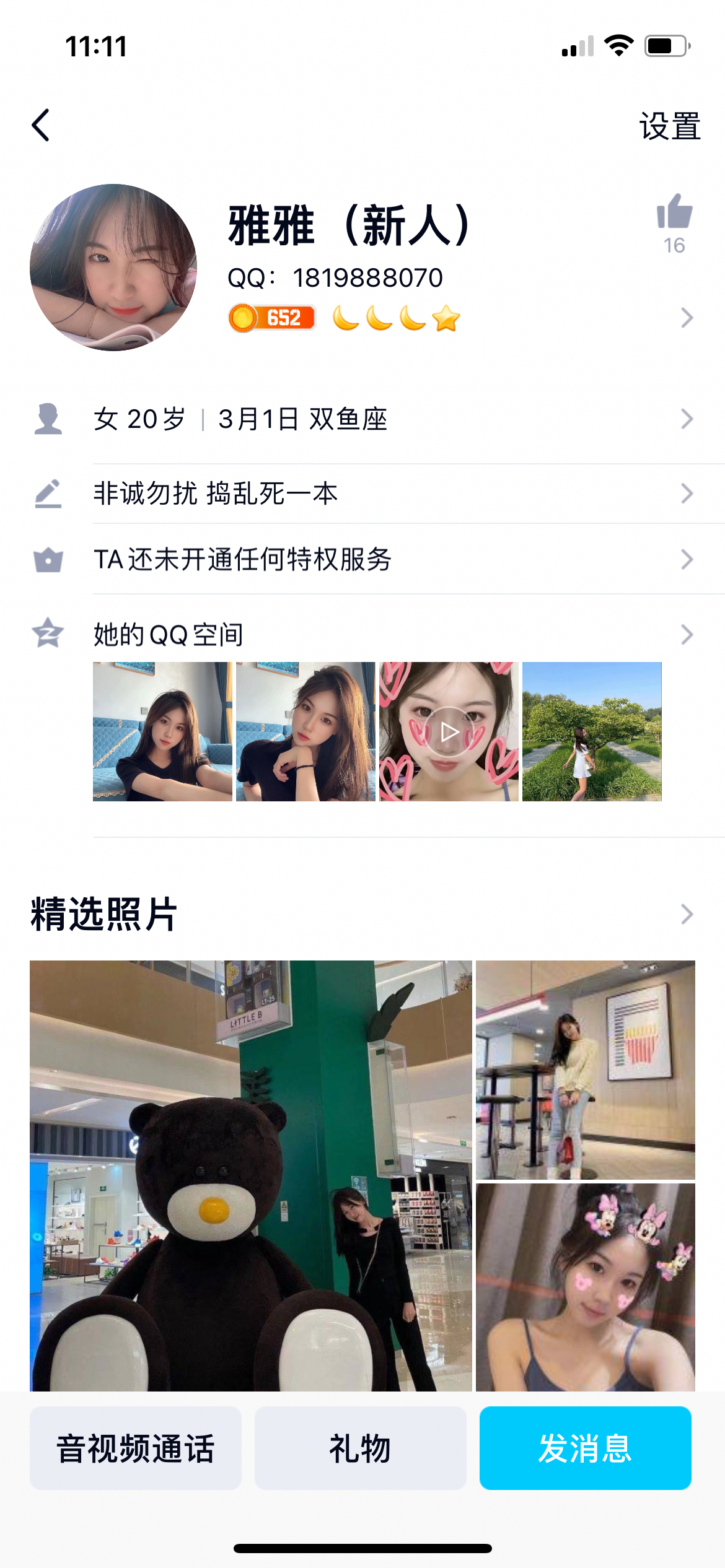Screen dimensions: 725x1568
Task: Tap the pencil icon beside the signature
Action: 50,492
